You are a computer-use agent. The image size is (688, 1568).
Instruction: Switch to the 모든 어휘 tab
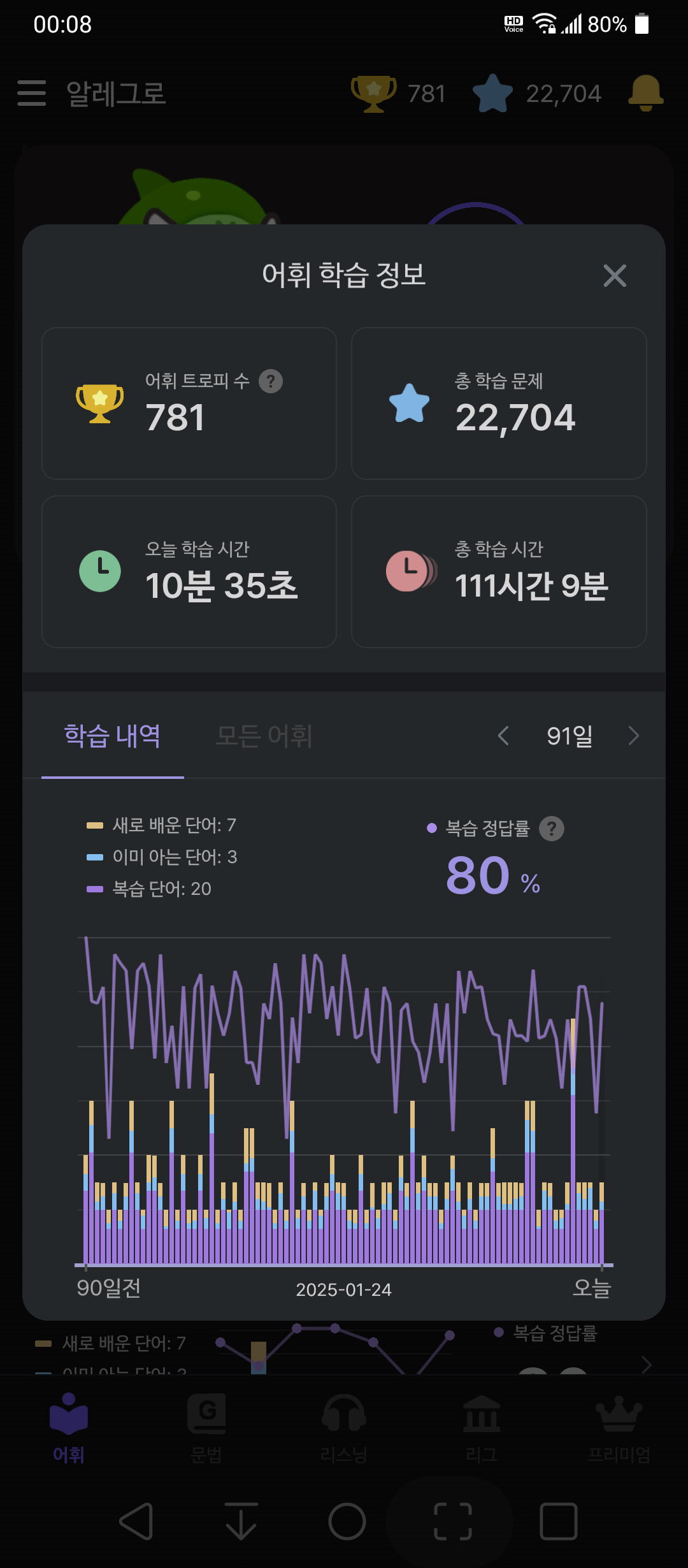264,736
